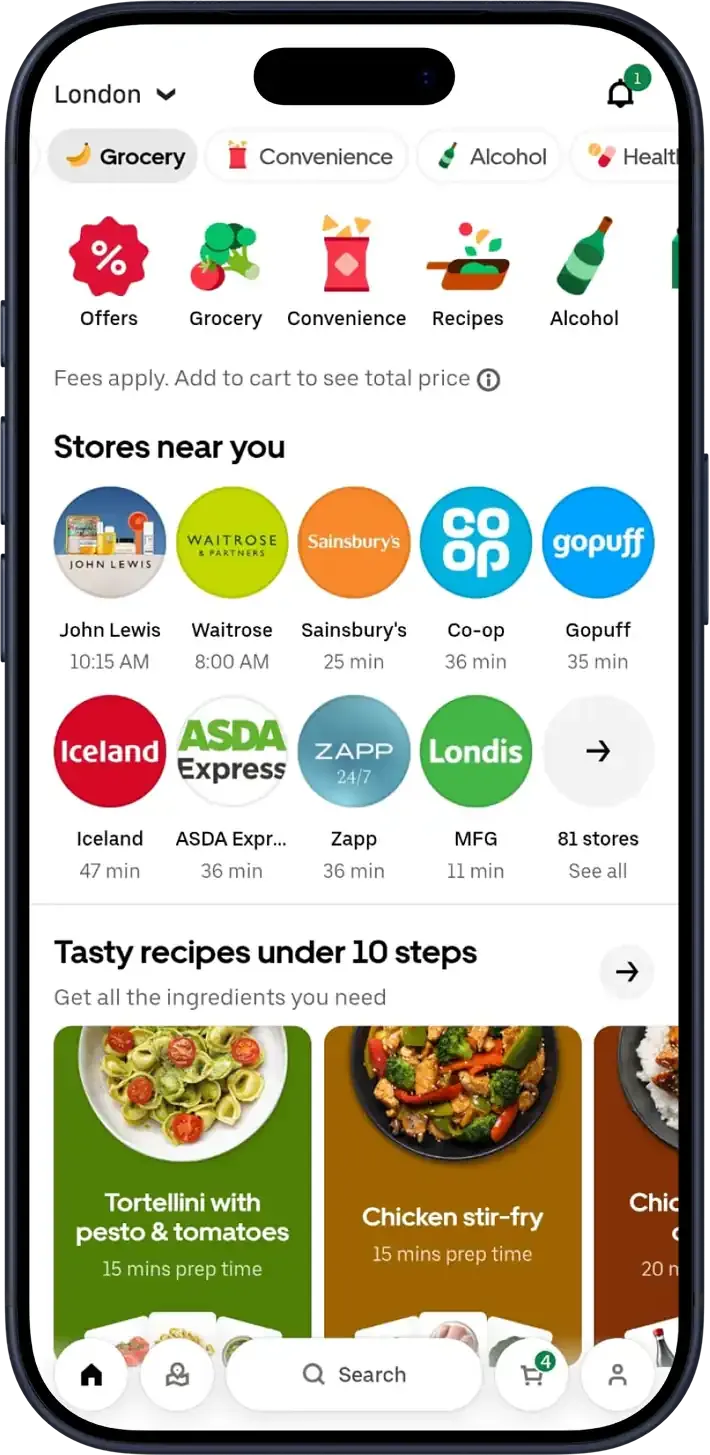Tap the fees info icon
The height and width of the screenshot is (1455, 710).
point(488,380)
